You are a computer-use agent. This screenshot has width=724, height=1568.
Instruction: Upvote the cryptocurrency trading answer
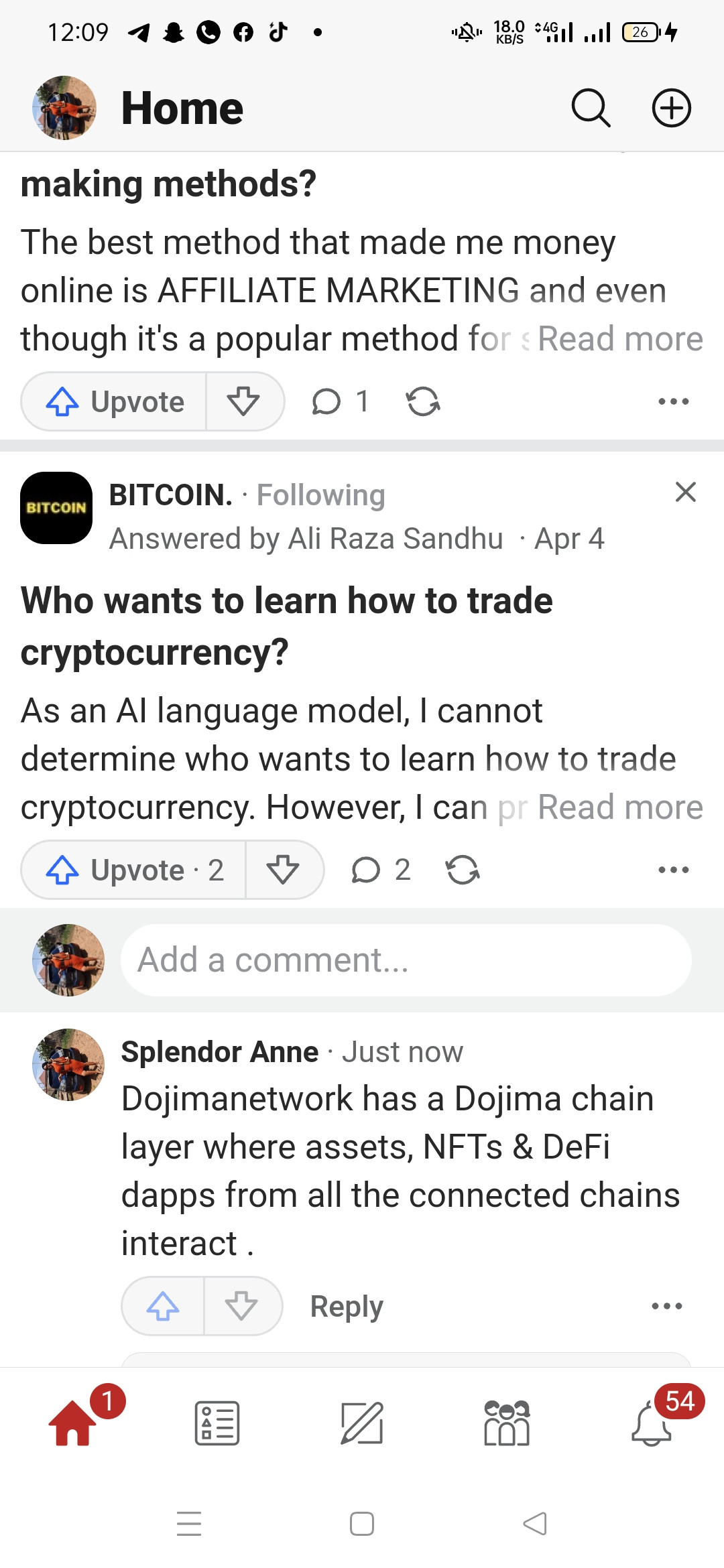pyautogui.click(x=134, y=870)
